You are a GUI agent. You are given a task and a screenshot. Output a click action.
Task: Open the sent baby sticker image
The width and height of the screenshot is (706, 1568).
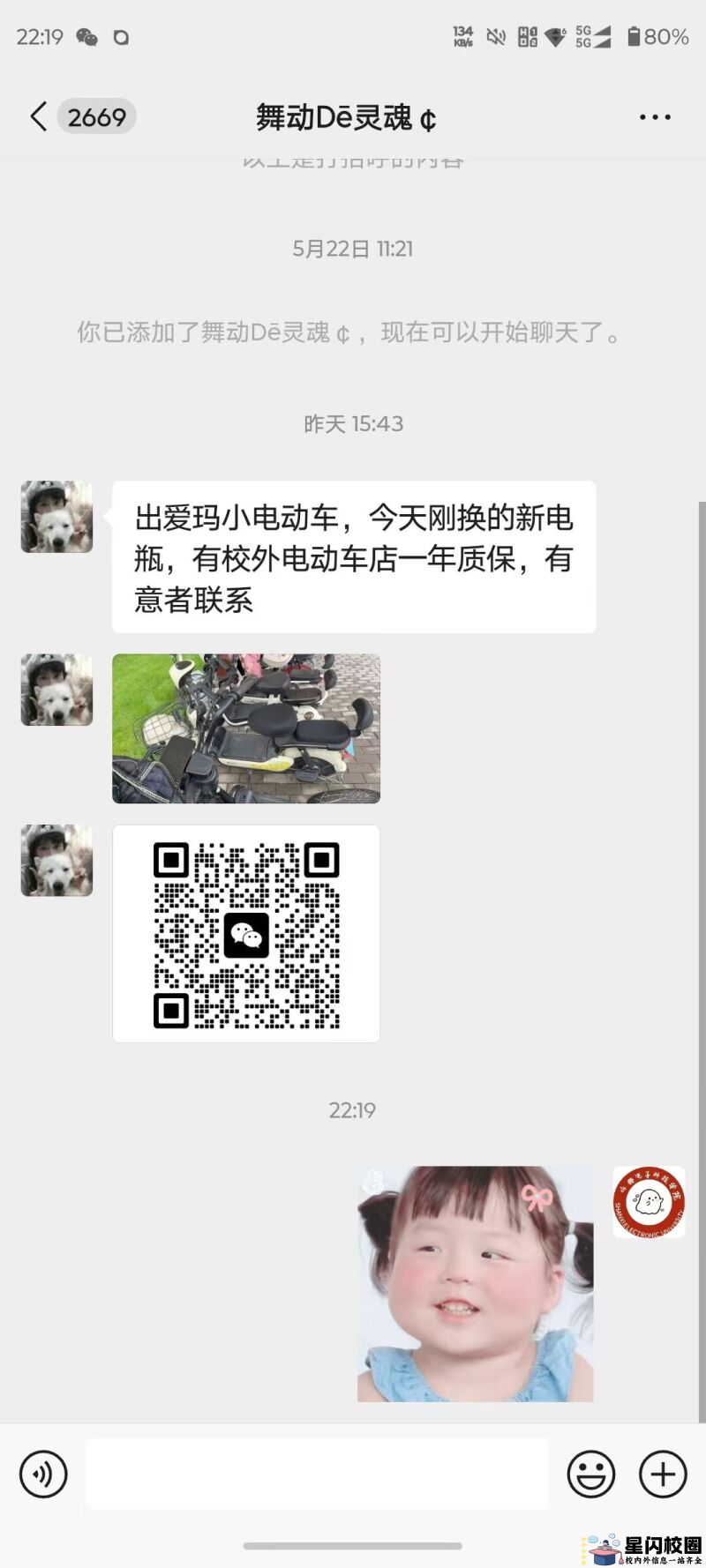pos(475,1284)
